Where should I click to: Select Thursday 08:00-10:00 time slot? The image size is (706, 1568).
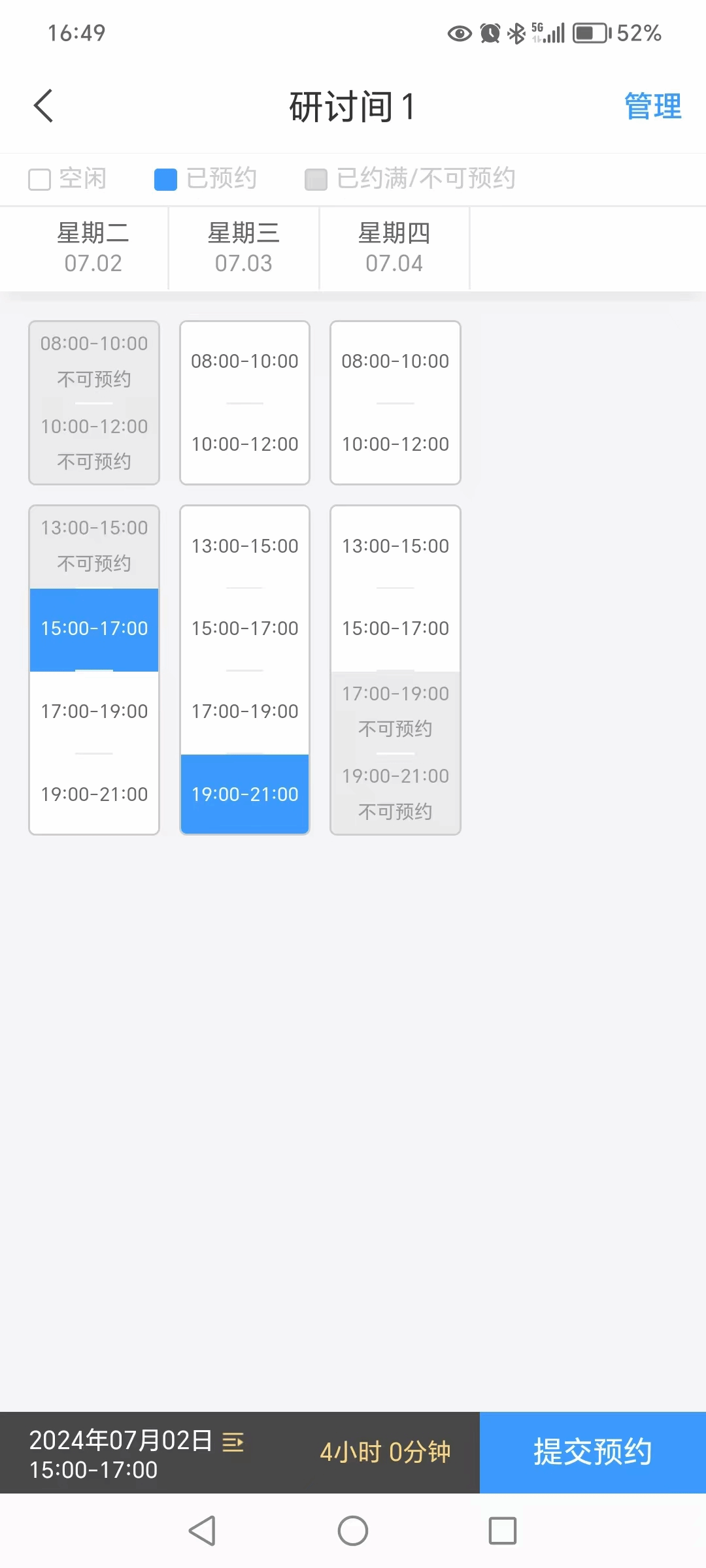(x=395, y=361)
